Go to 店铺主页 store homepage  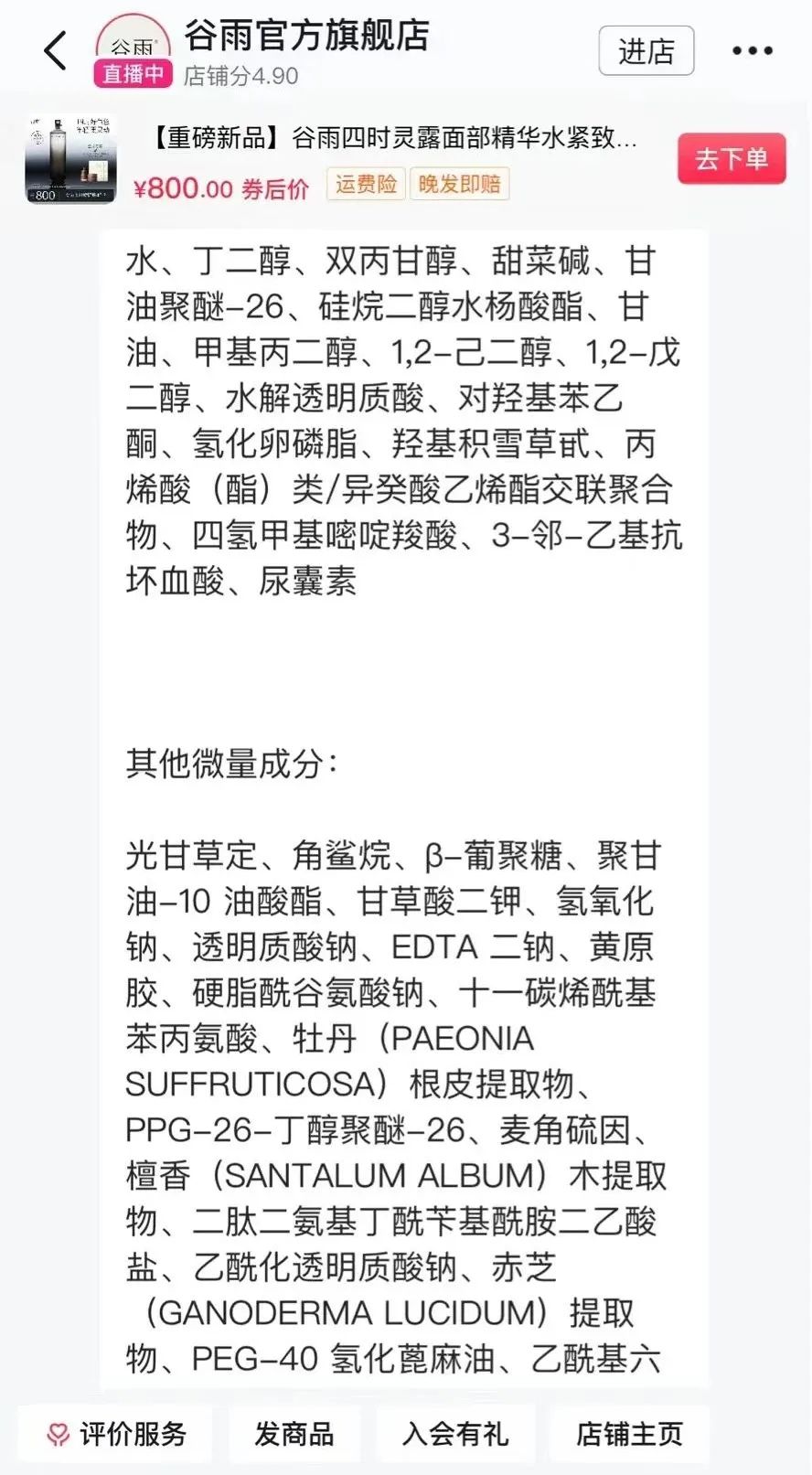tap(629, 1433)
